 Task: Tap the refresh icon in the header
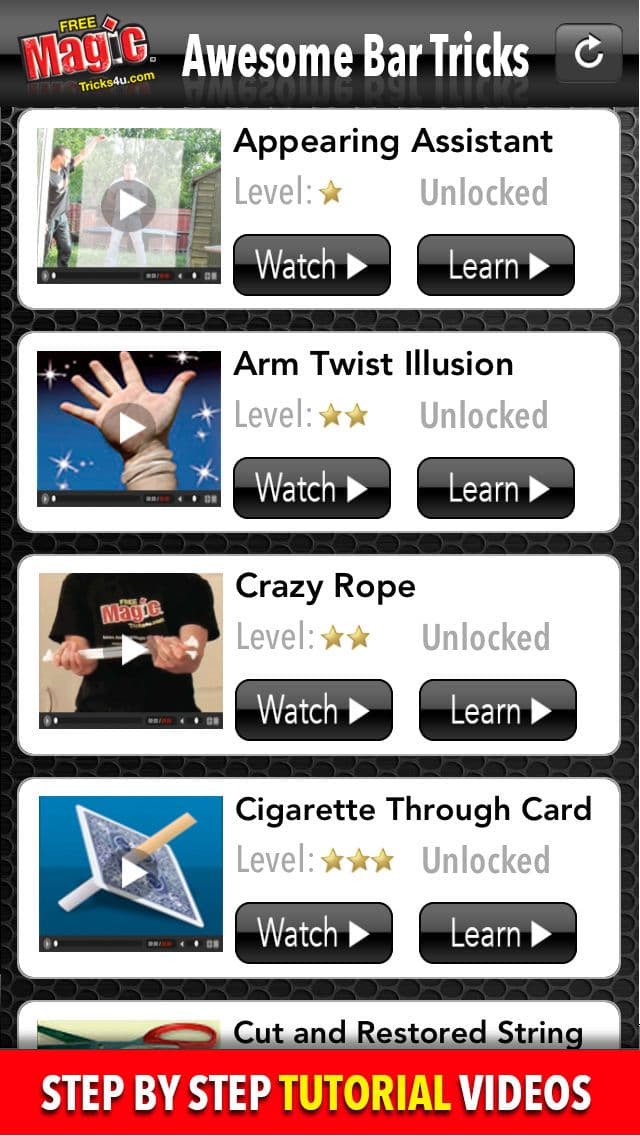coord(589,53)
